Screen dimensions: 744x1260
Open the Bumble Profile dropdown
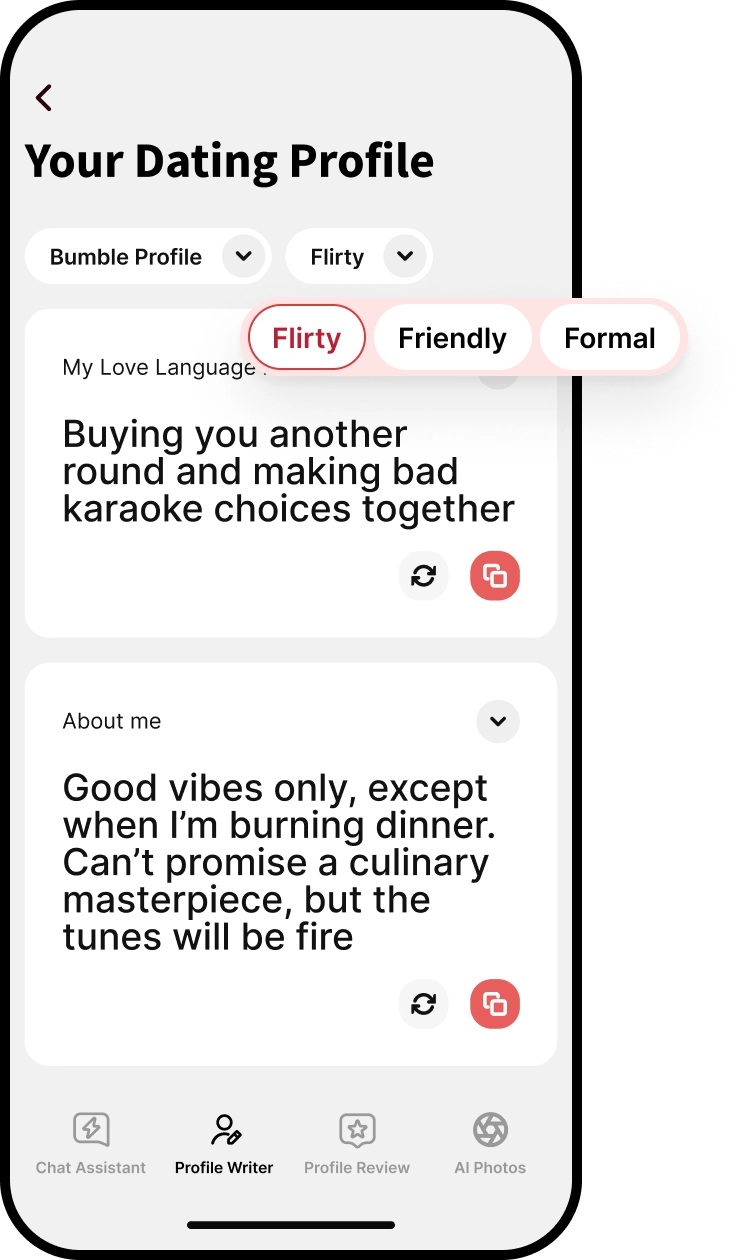click(147, 256)
